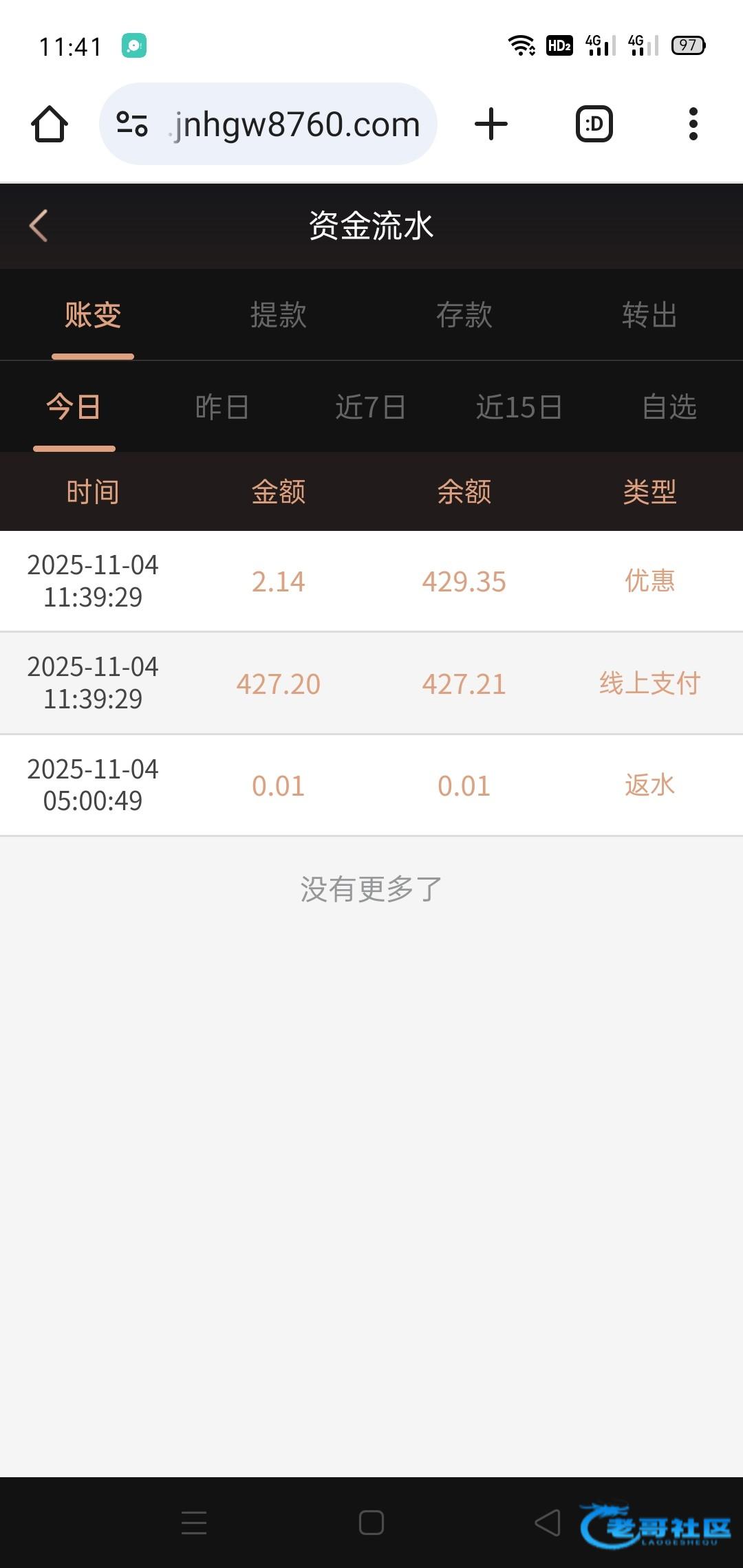Viewport: 743px width, 1568px height.
Task: Filter records by 近7日
Action: (x=370, y=407)
